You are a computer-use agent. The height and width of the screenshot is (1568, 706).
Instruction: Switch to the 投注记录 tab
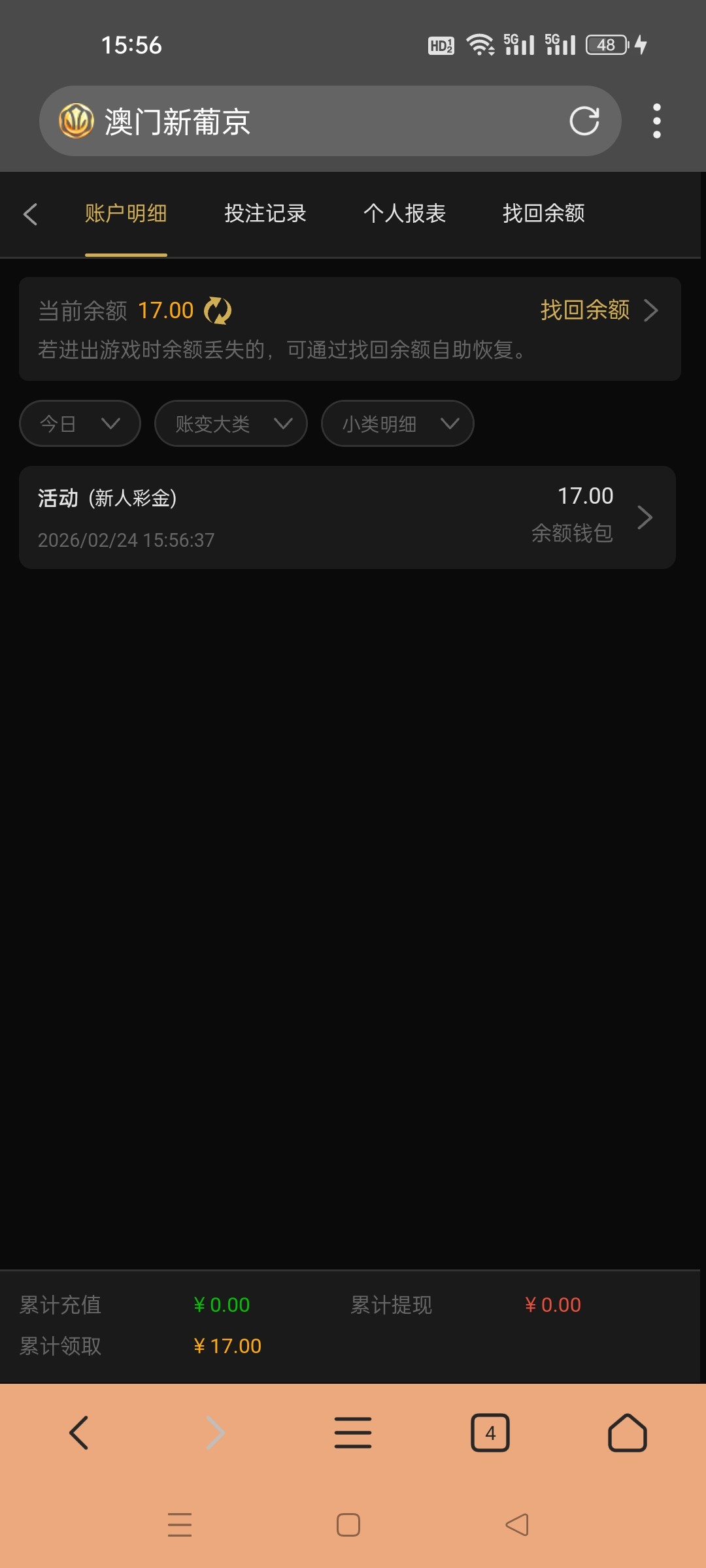click(x=265, y=214)
